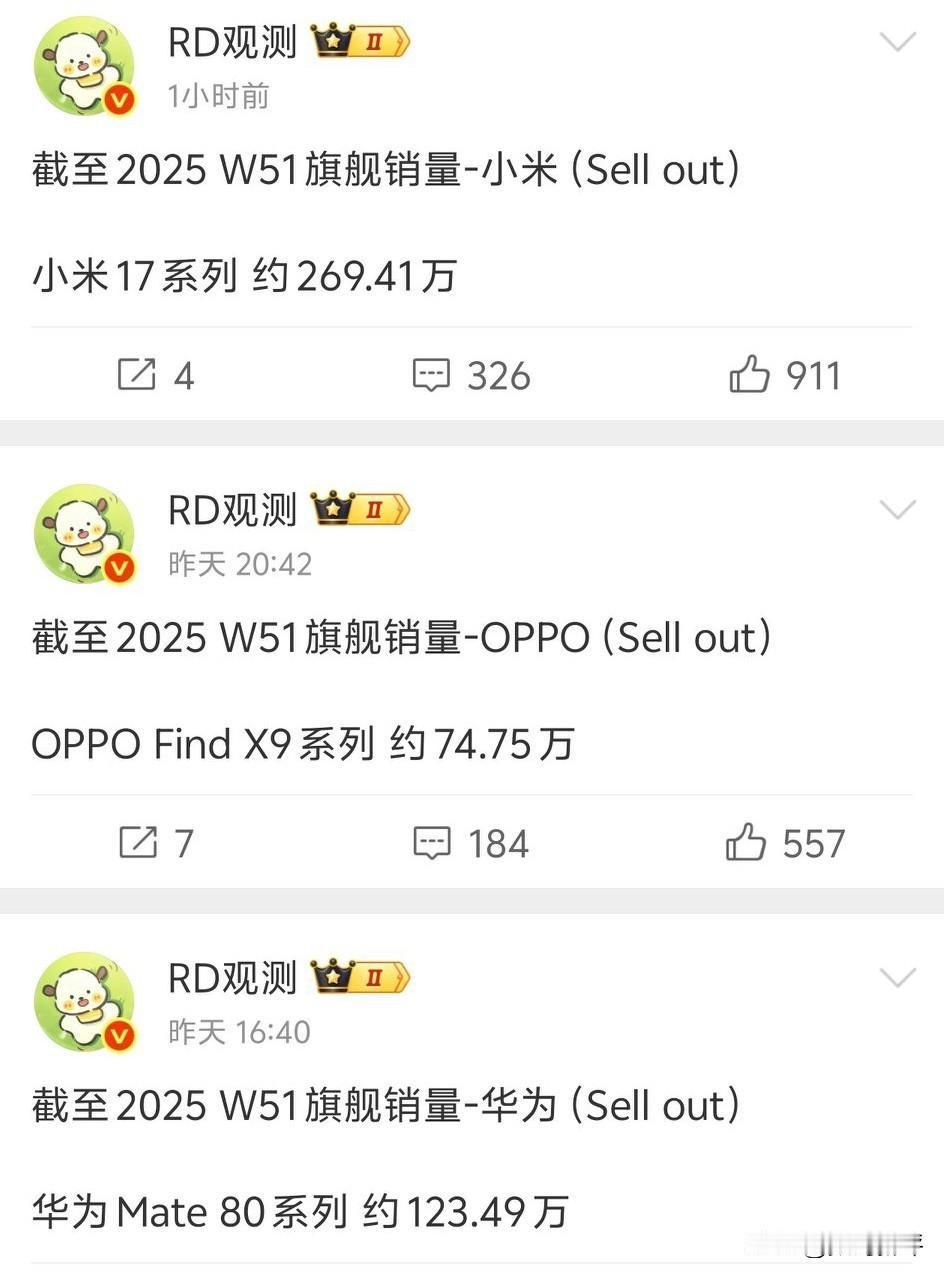Click the repost icon on the OPPO post
Image resolution: width=944 pixels, height=1277 pixels.
click(138, 843)
